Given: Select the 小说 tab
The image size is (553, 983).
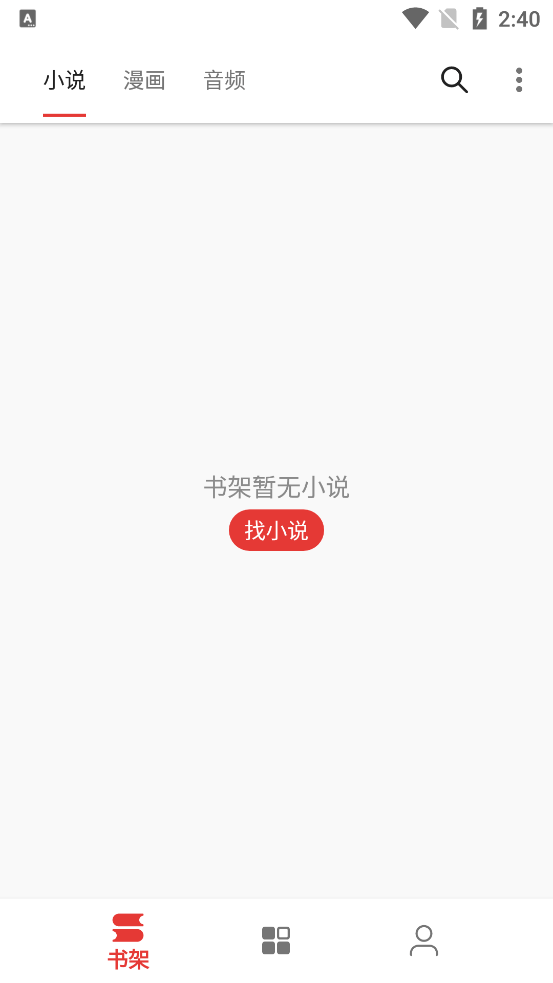Looking at the screenshot, I should point(64,80).
